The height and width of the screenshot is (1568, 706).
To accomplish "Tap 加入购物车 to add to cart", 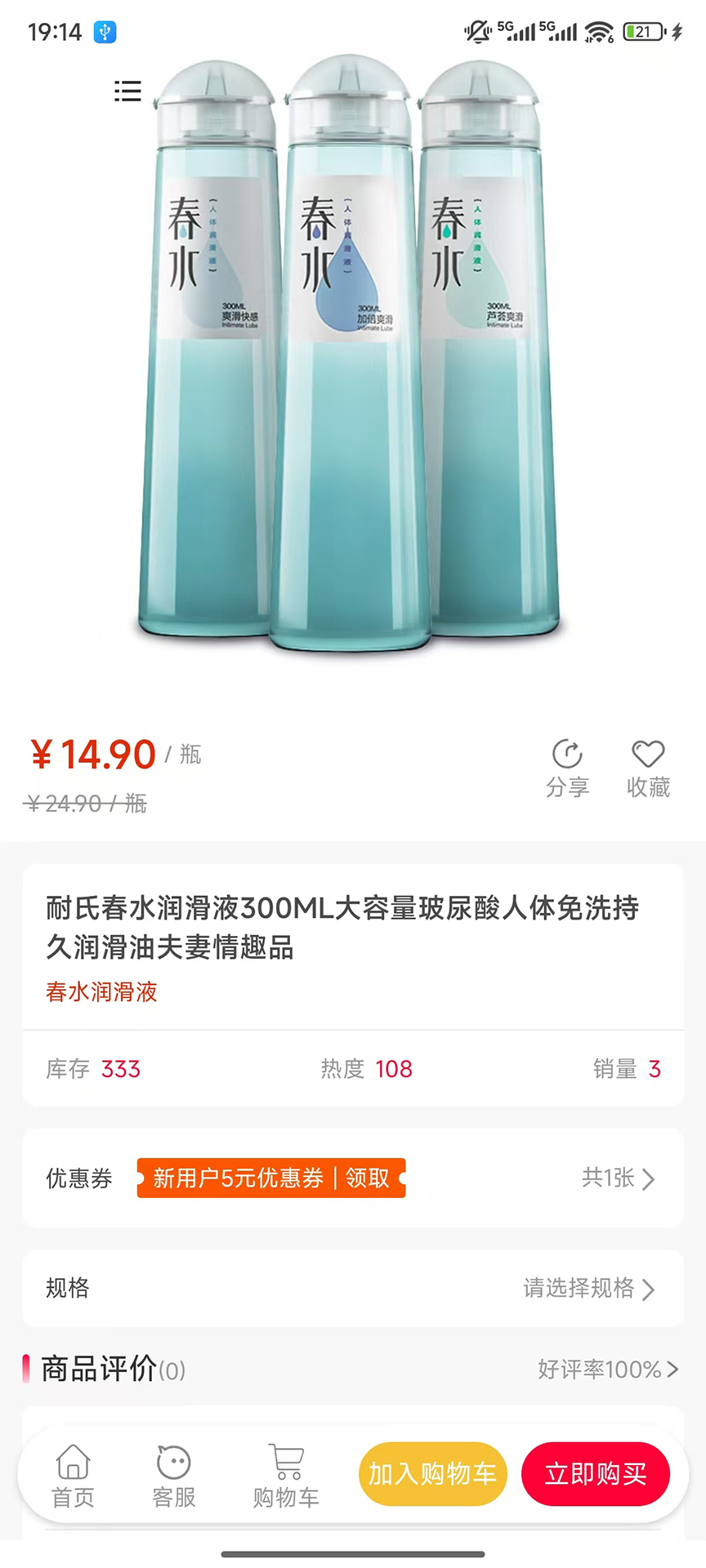I will 432,1474.
